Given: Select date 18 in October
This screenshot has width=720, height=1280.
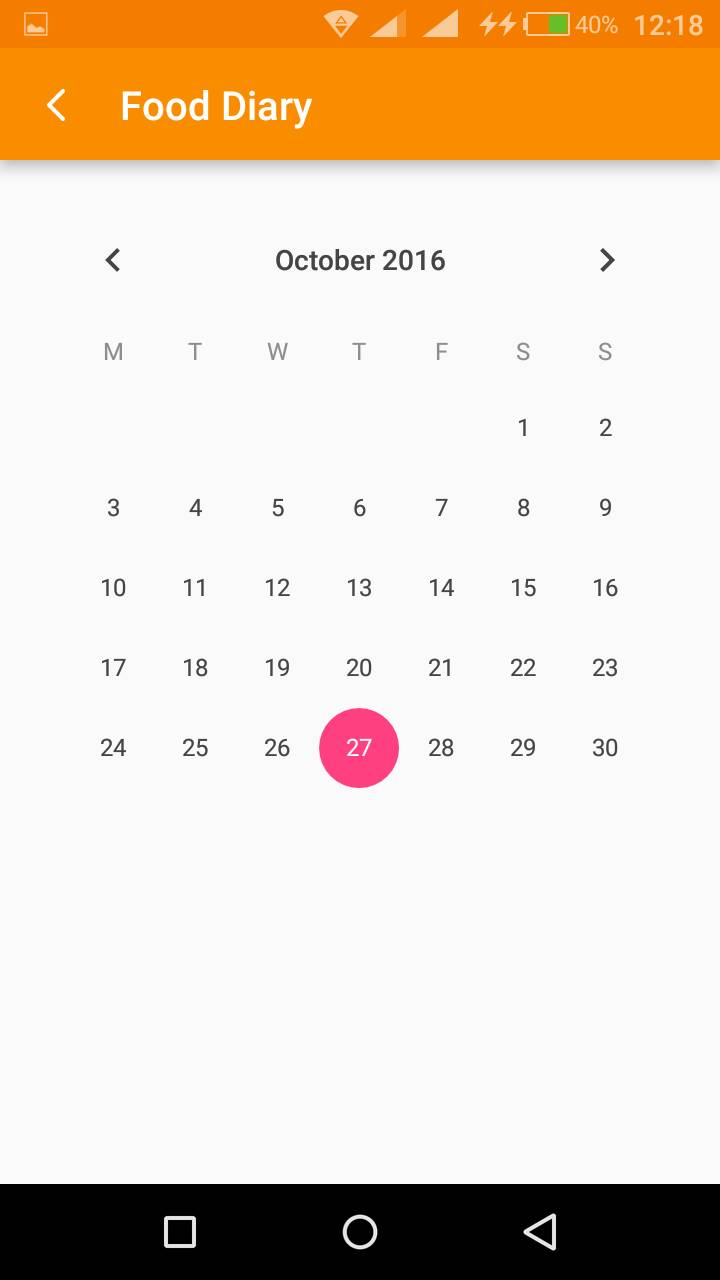Looking at the screenshot, I should [195, 668].
